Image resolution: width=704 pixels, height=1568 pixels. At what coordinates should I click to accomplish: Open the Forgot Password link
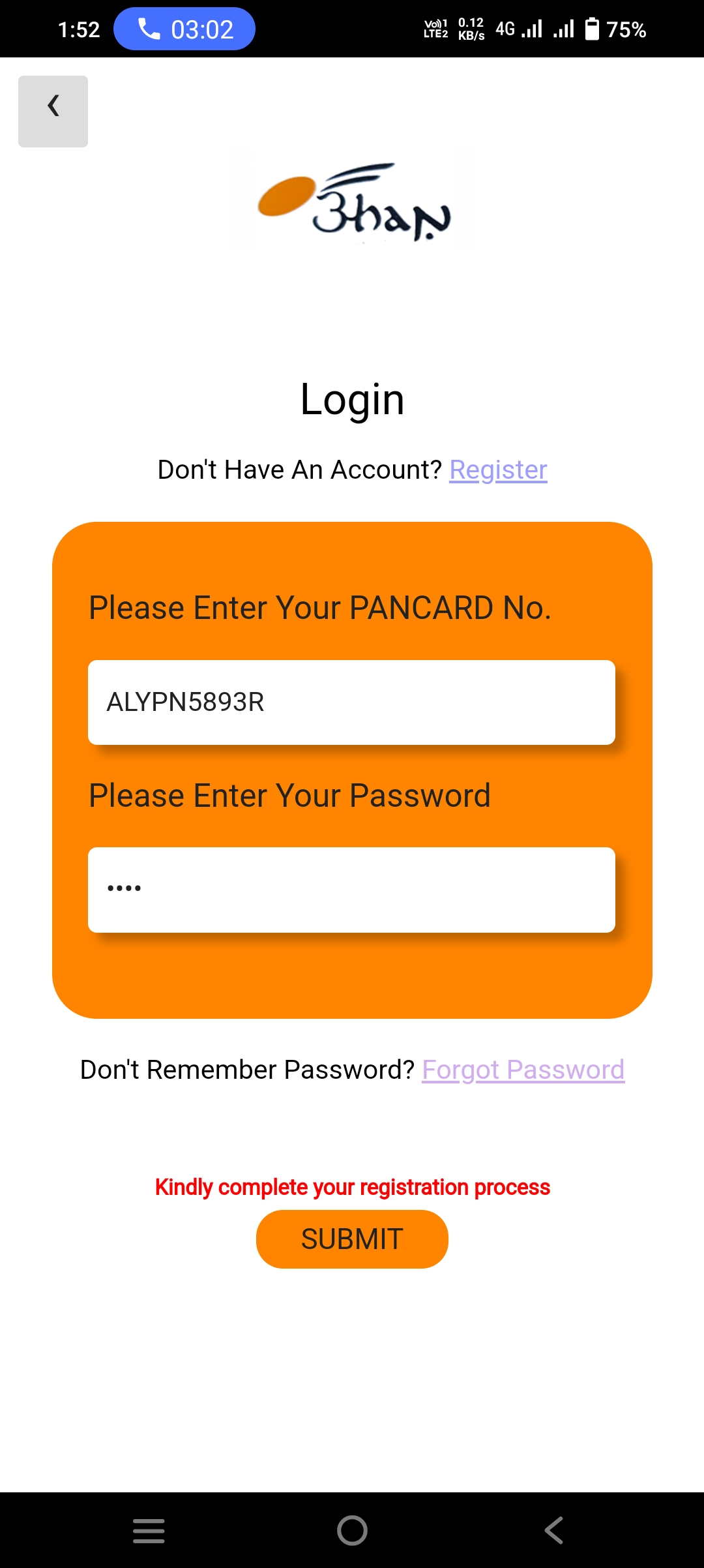click(x=523, y=1070)
